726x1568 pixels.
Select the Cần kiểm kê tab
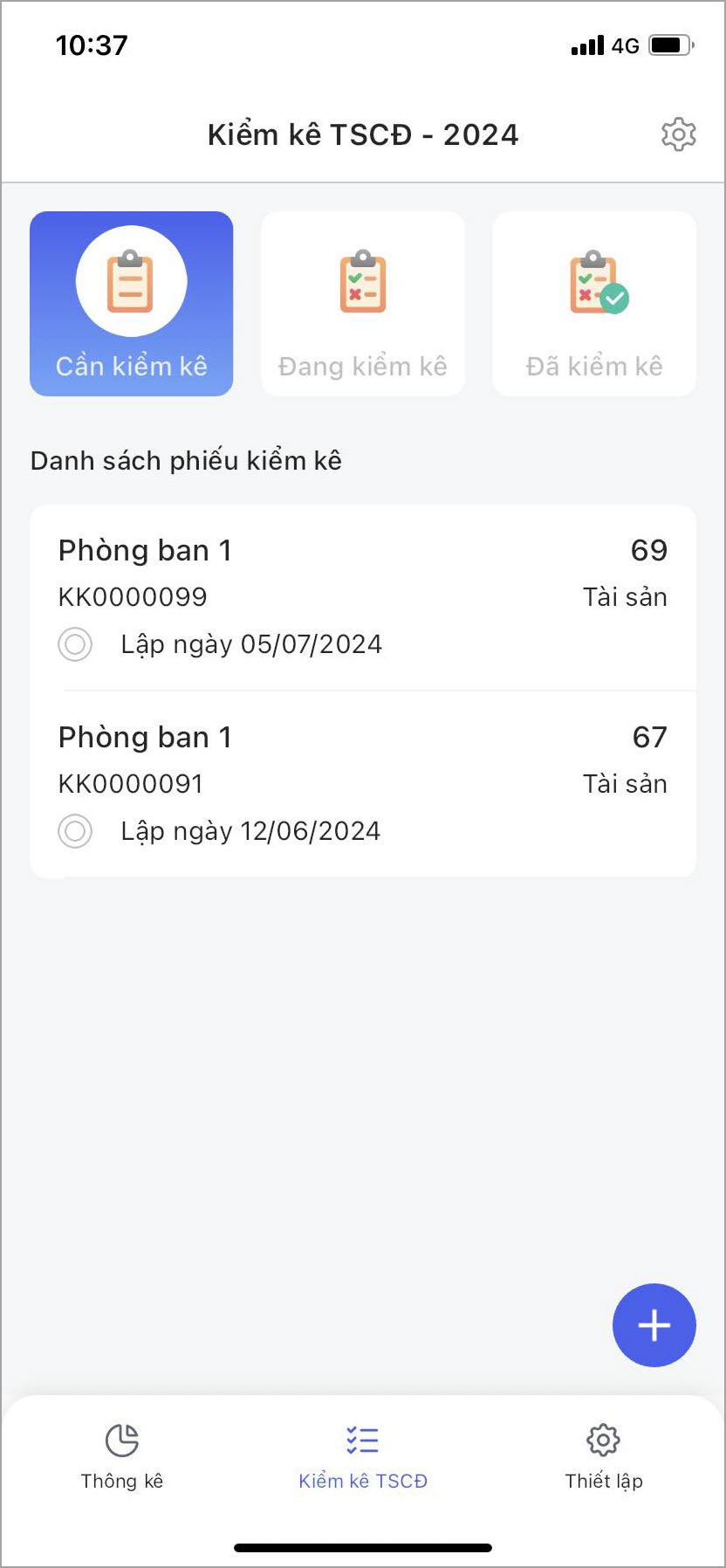click(132, 304)
